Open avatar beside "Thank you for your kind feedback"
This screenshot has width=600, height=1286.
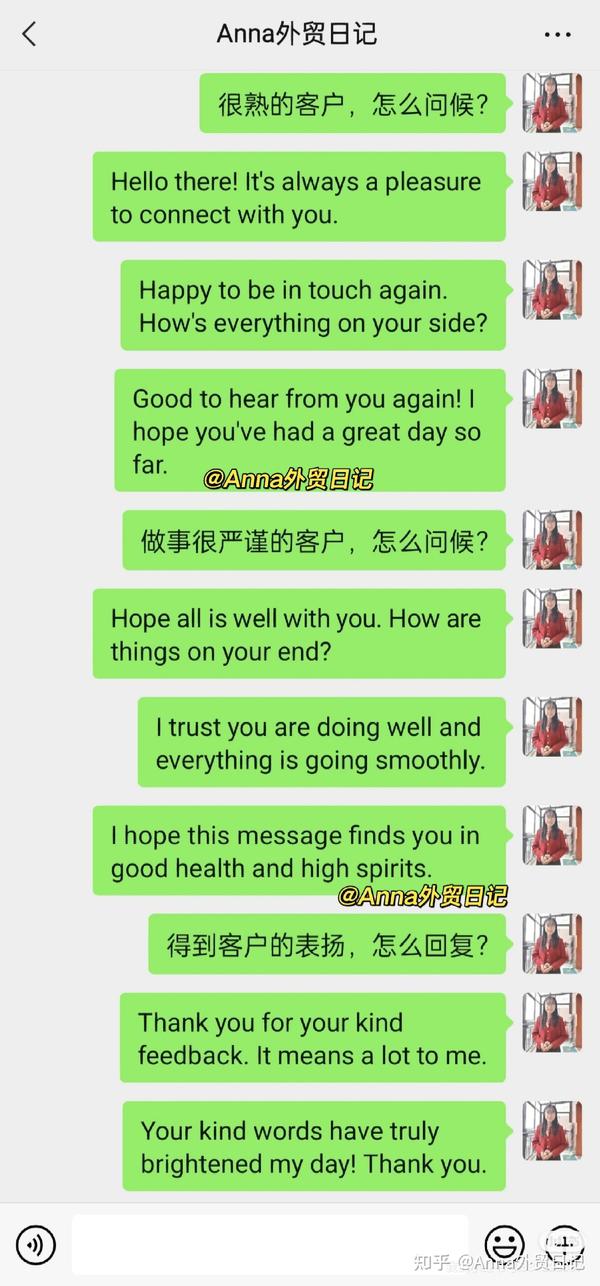(551, 1022)
